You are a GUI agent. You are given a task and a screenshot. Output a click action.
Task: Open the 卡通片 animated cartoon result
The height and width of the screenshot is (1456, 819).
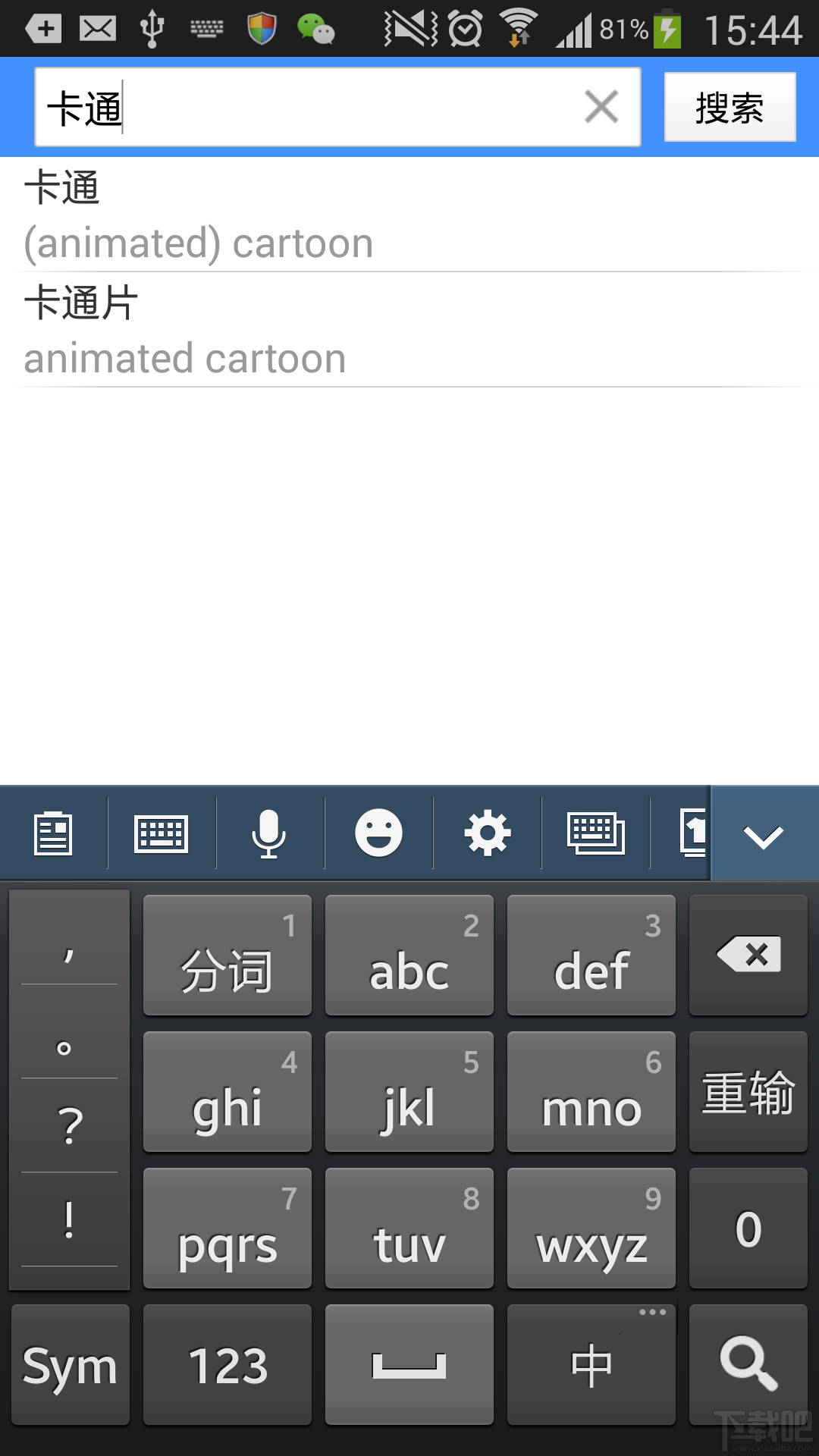(x=409, y=331)
